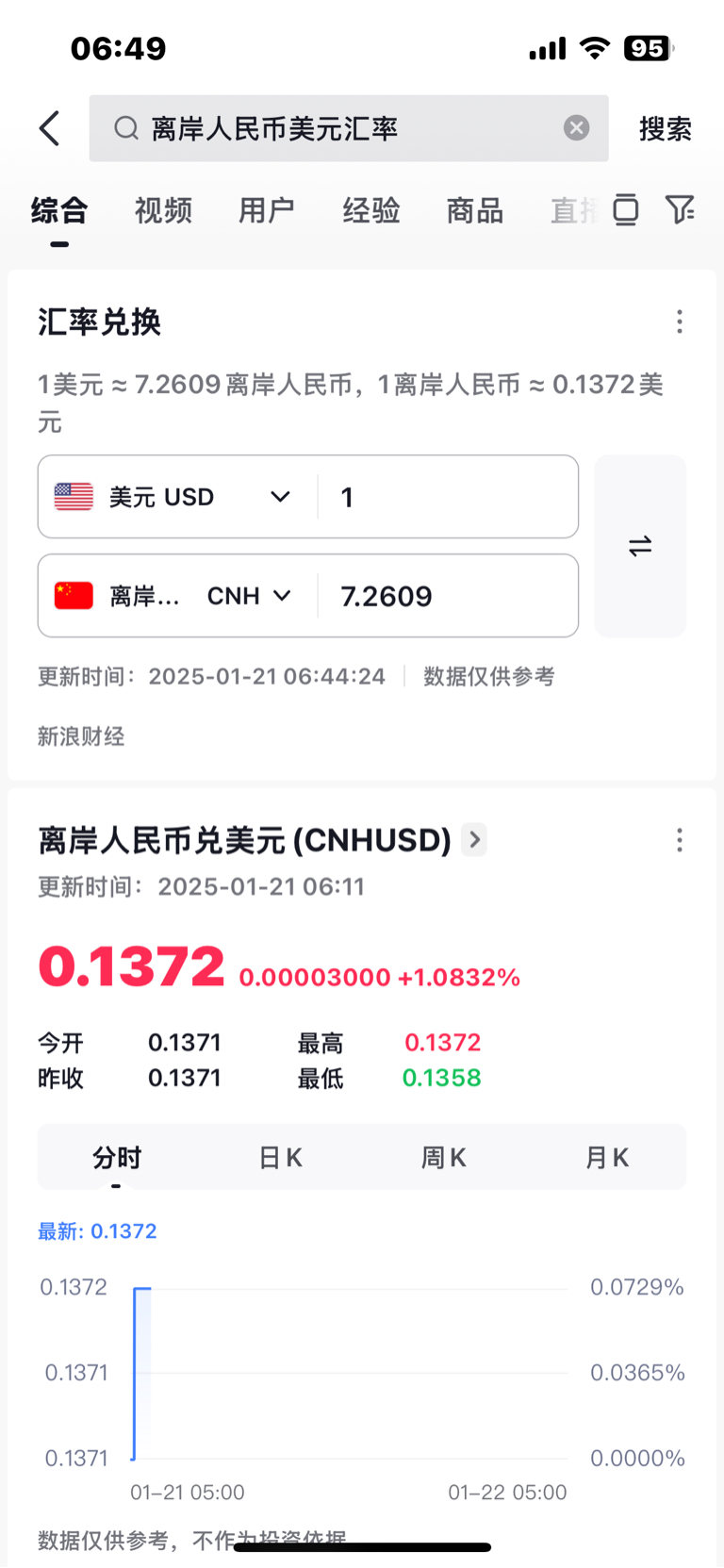The height and width of the screenshot is (1568, 724).
Task: Tap the 搜索 button
Action: click(x=665, y=128)
